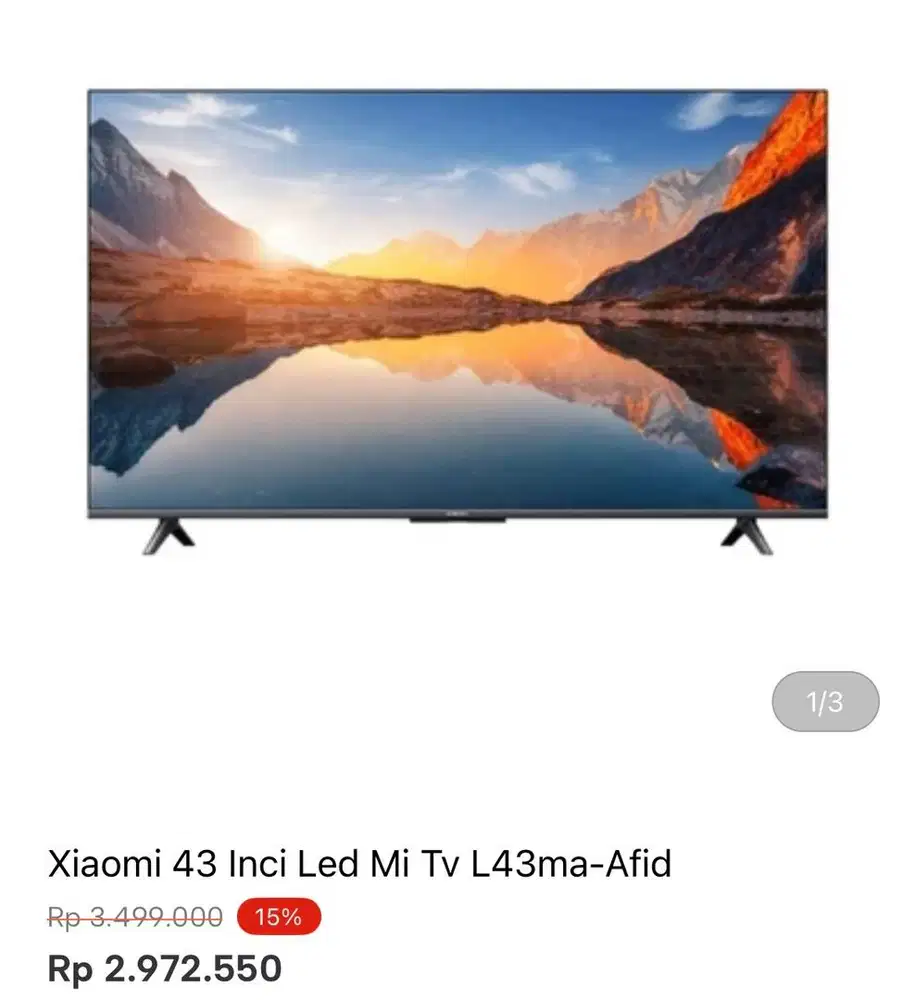Click the "3" in the image pager
The height and width of the screenshot is (1000, 915).
tap(835, 701)
